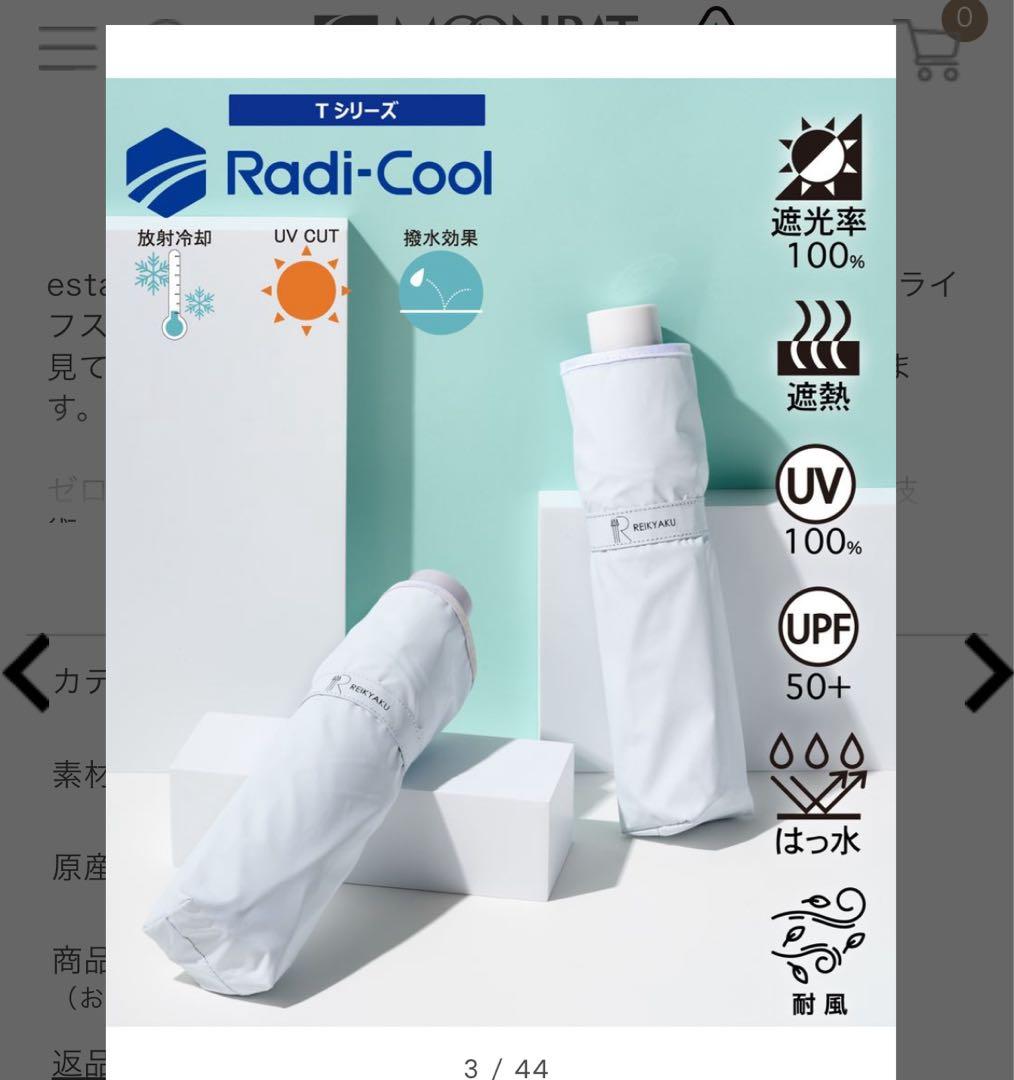1014x1080 pixels.
Task: Show the next product image
Action: (987, 673)
